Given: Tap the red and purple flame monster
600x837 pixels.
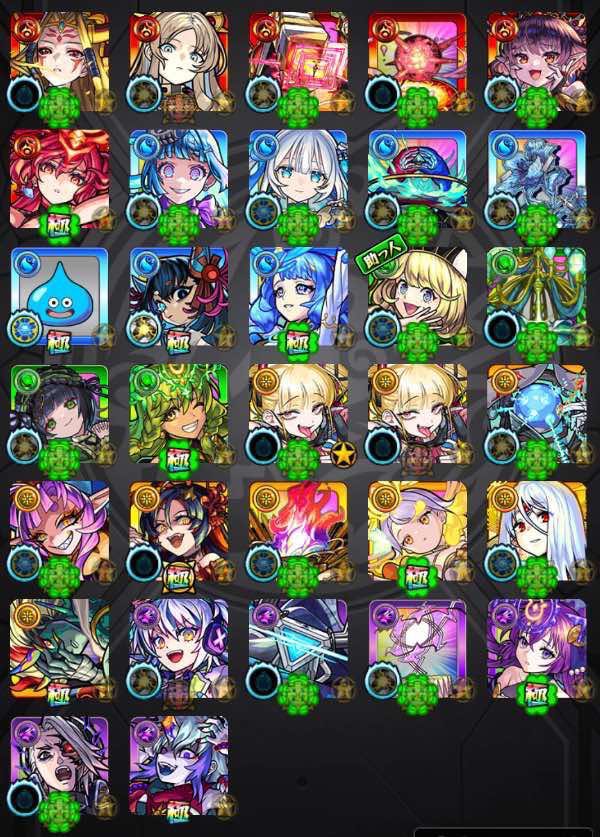Looking at the screenshot, I should pyautogui.click(x=298, y=531).
